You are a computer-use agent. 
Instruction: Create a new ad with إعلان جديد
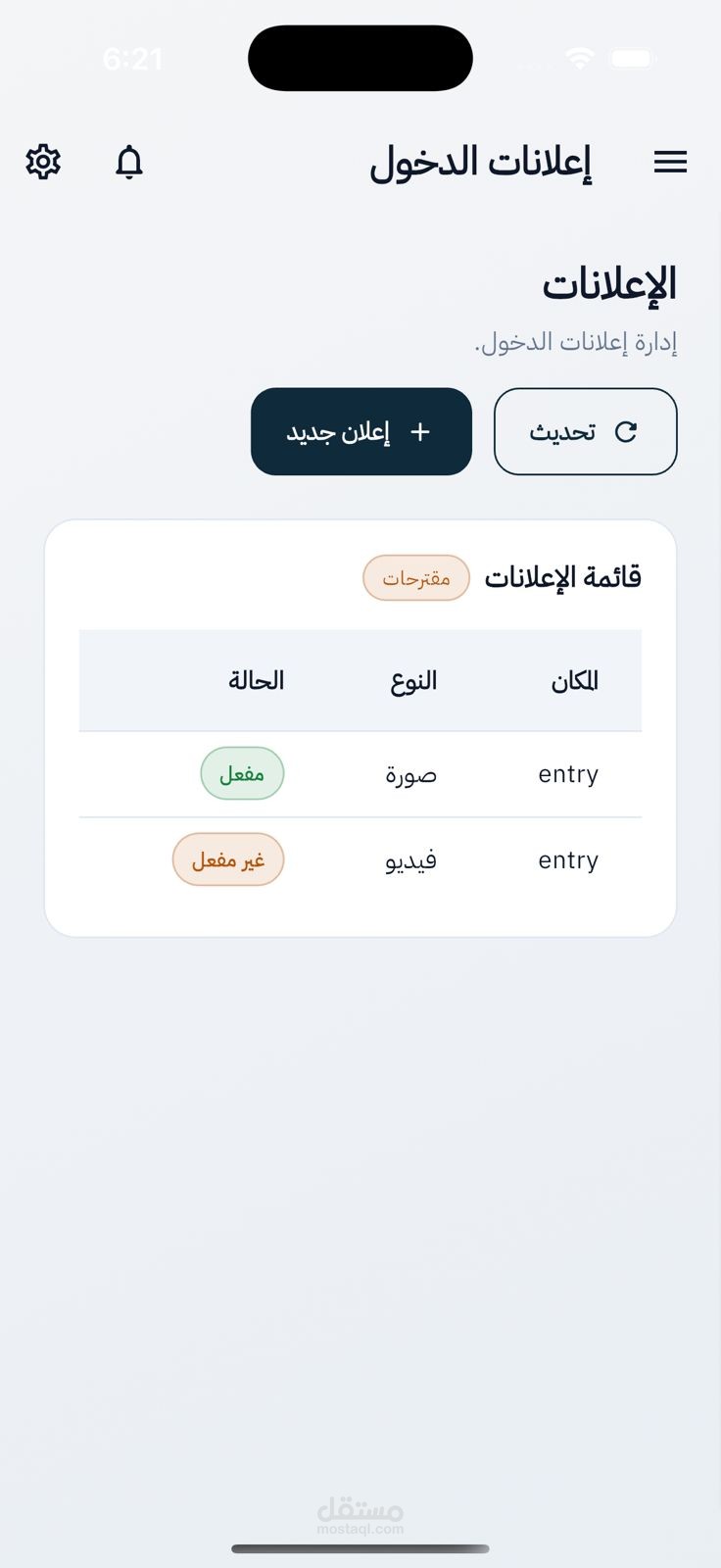(361, 432)
